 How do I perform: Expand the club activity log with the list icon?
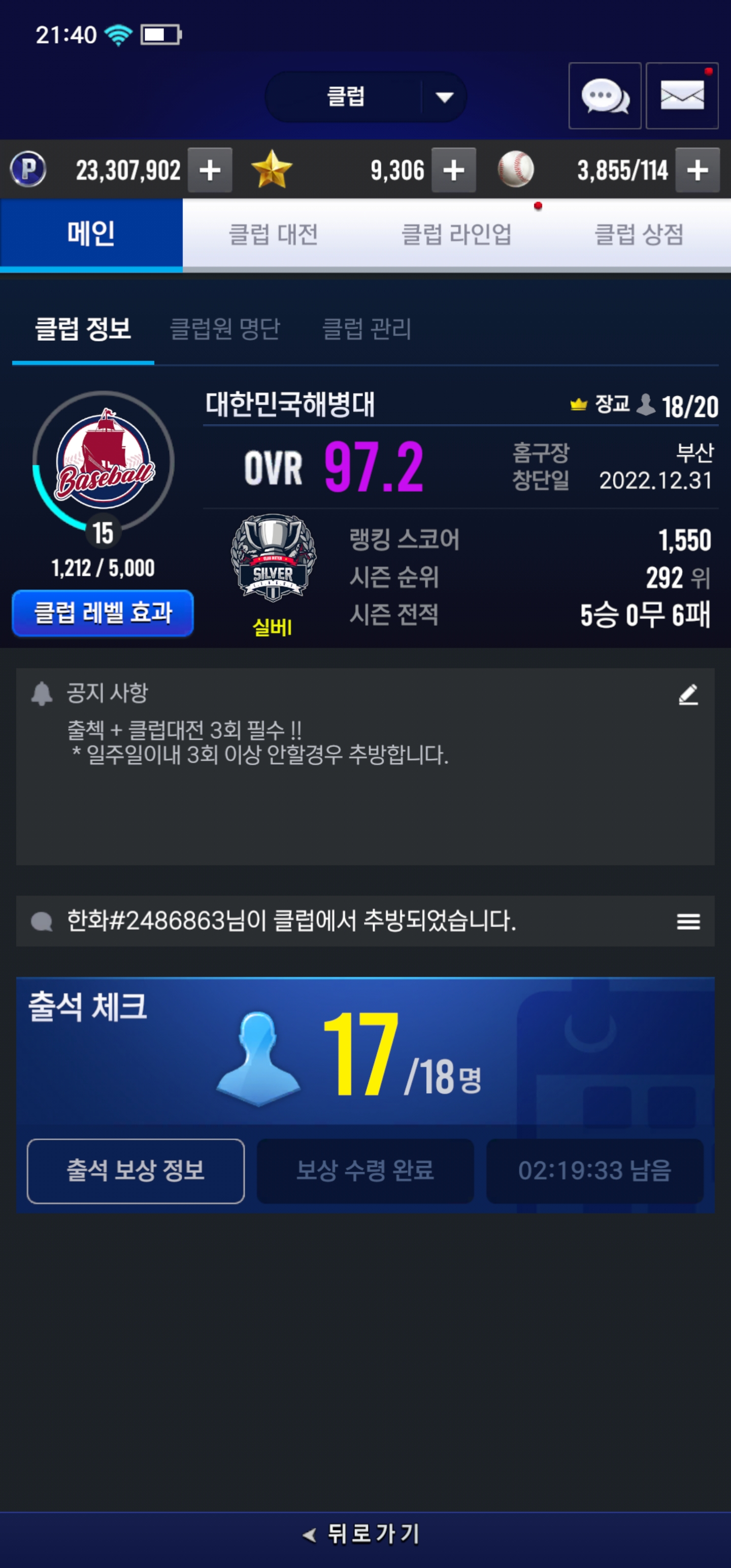688,922
